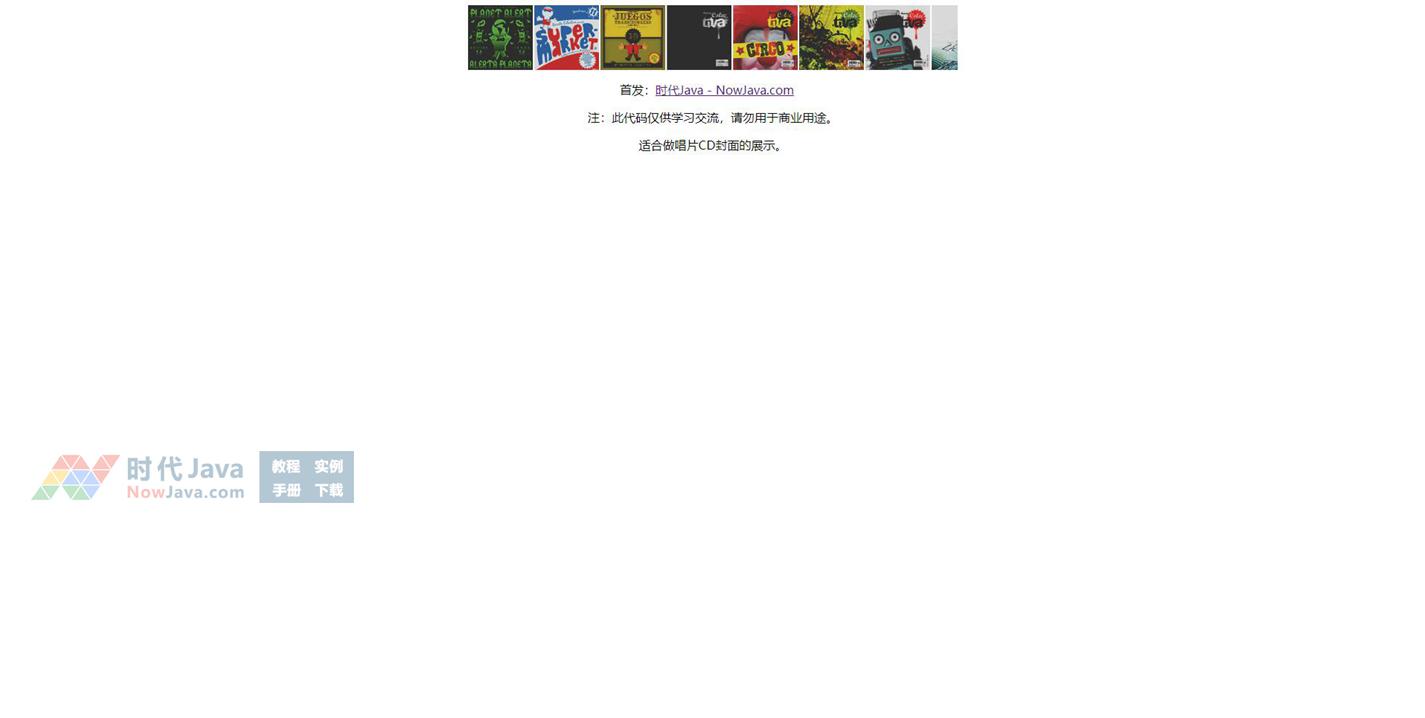
Task: Tap the yellow Juegos album cover
Action: (632, 38)
